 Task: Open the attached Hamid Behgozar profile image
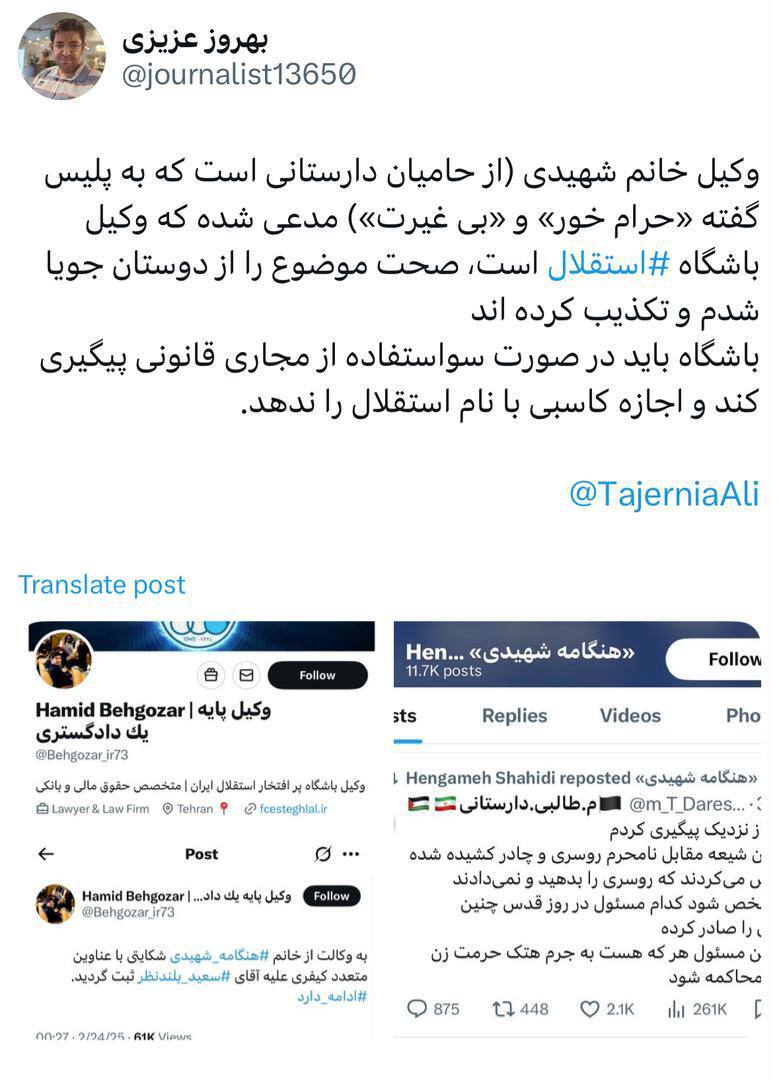[201, 830]
